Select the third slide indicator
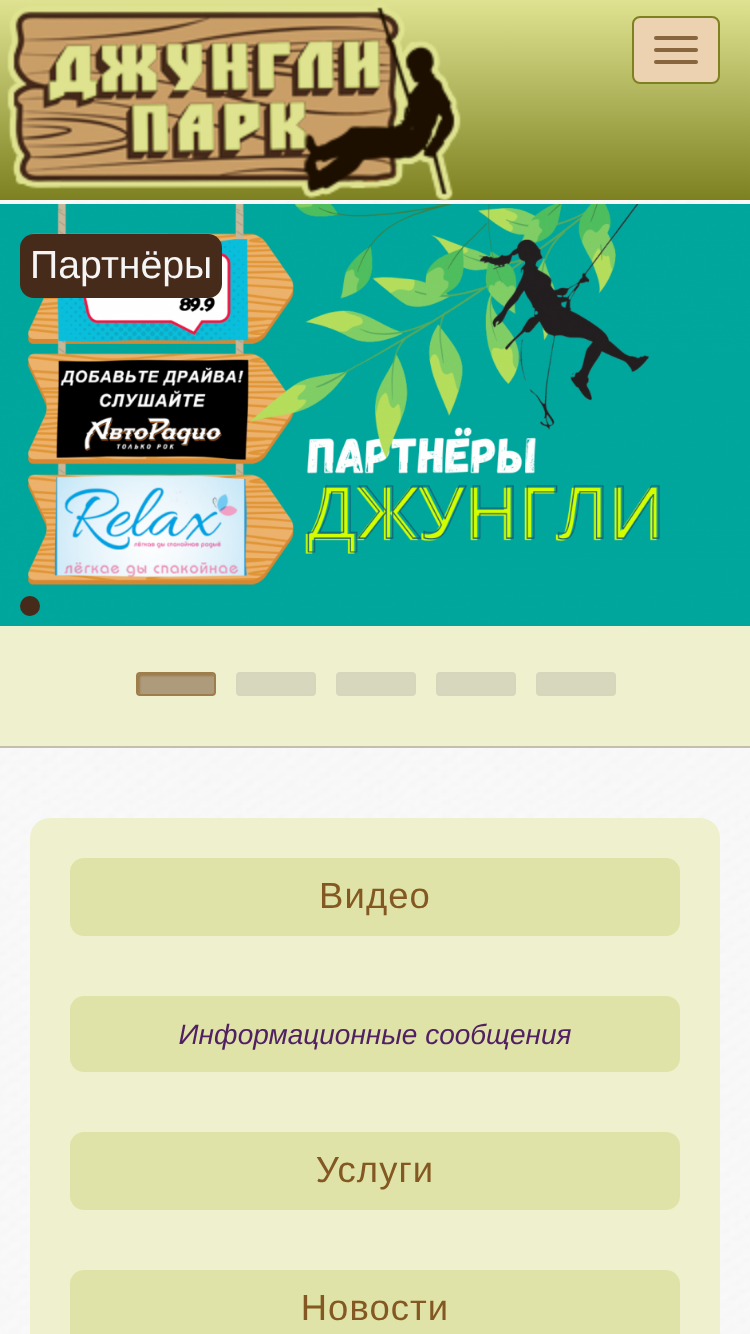 [376, 684]
